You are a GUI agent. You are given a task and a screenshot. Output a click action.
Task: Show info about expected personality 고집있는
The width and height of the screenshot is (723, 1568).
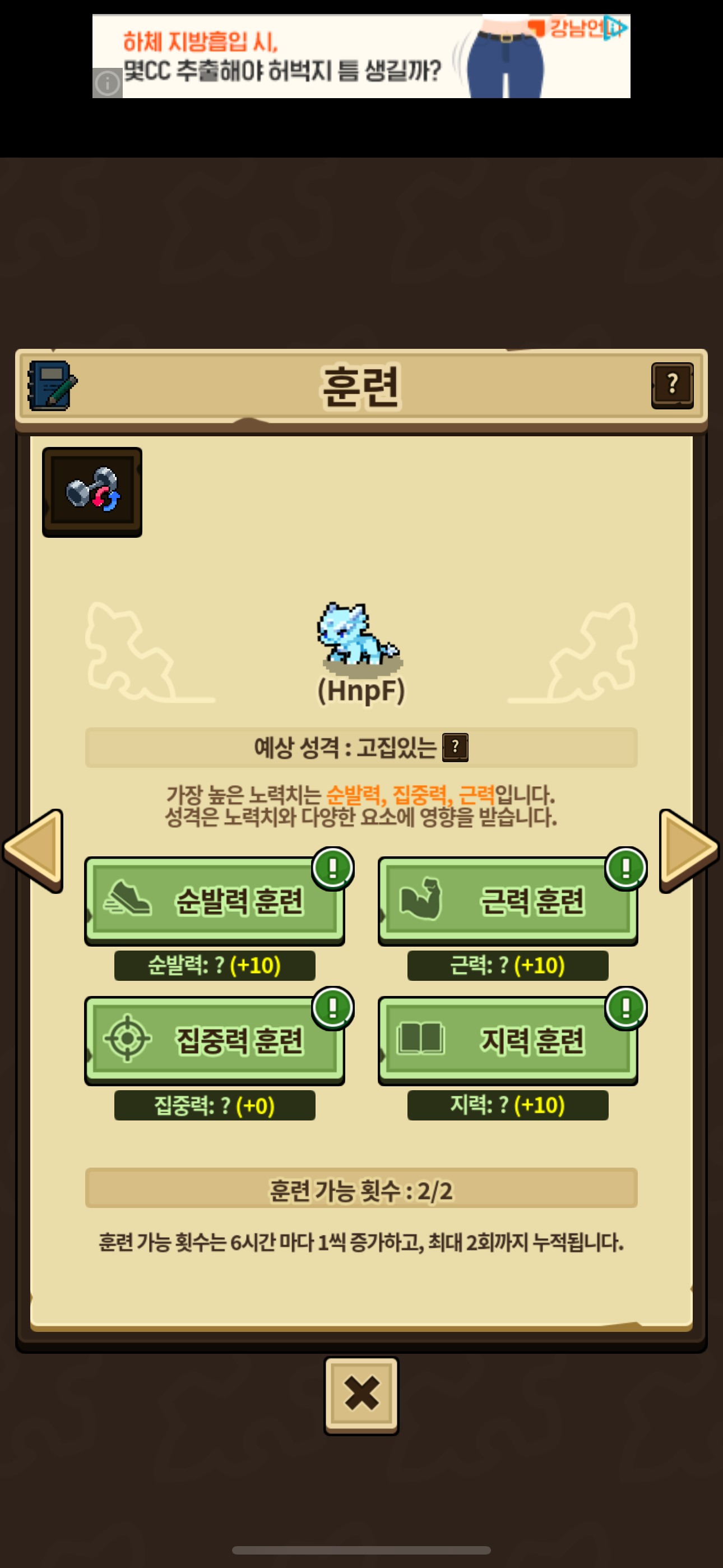[x=455, y=747]
